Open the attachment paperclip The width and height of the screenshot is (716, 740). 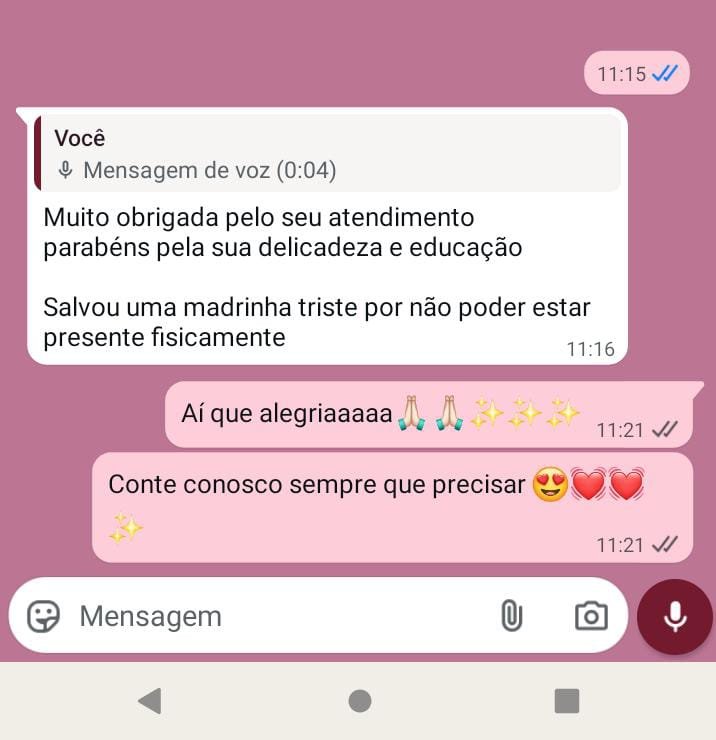point(511,616)
